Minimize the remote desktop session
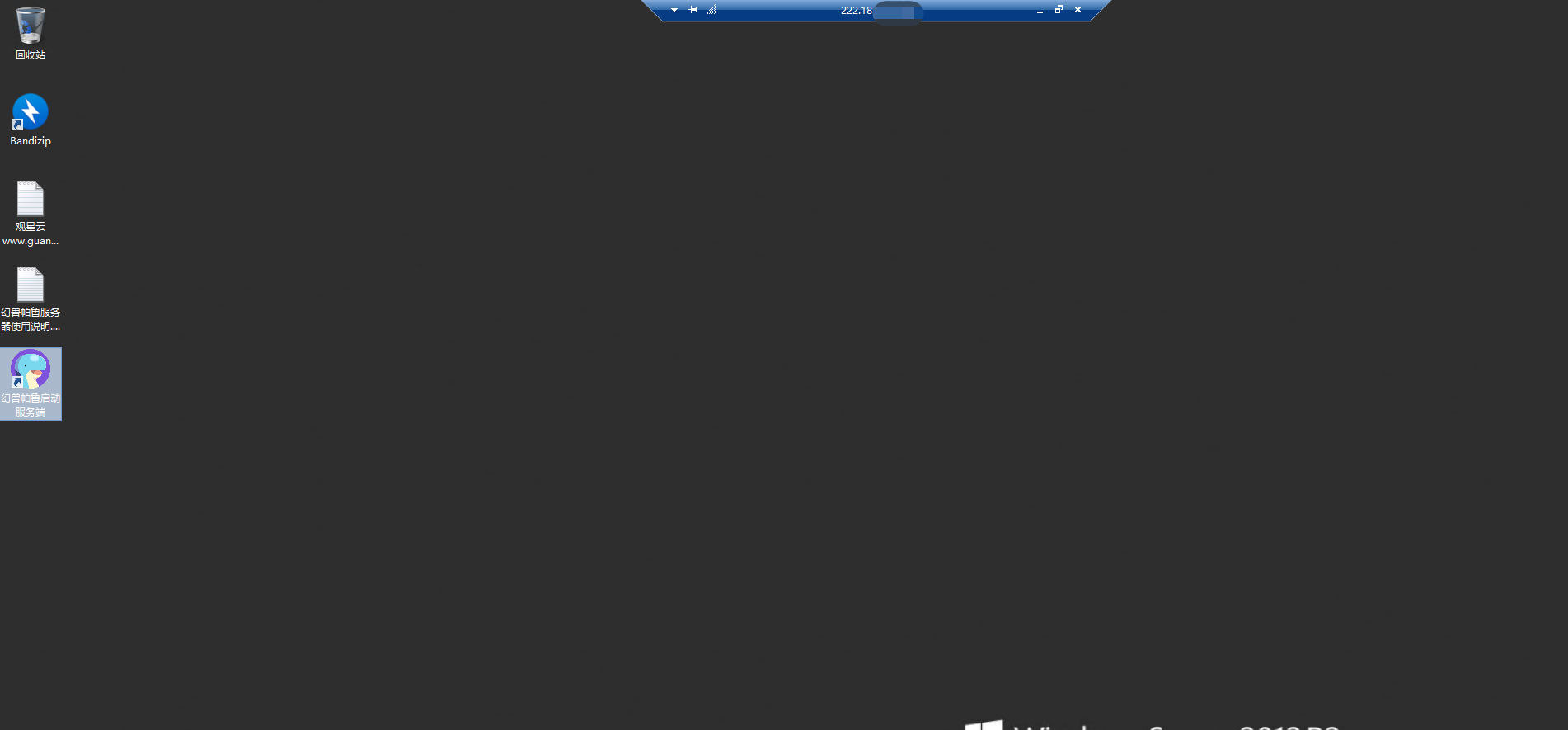The image size is (1568, 730). click(1040, 11)
